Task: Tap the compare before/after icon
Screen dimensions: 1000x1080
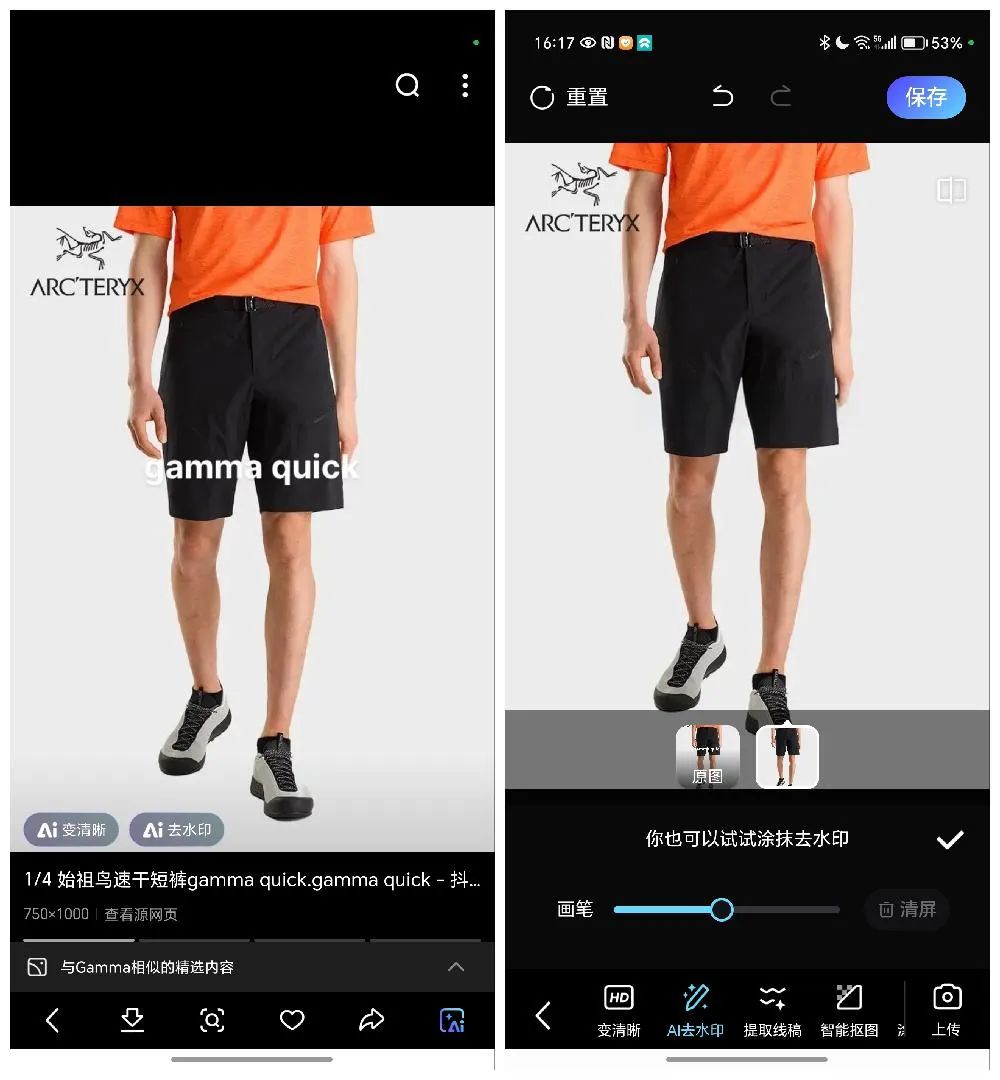Action: (951, 190)
